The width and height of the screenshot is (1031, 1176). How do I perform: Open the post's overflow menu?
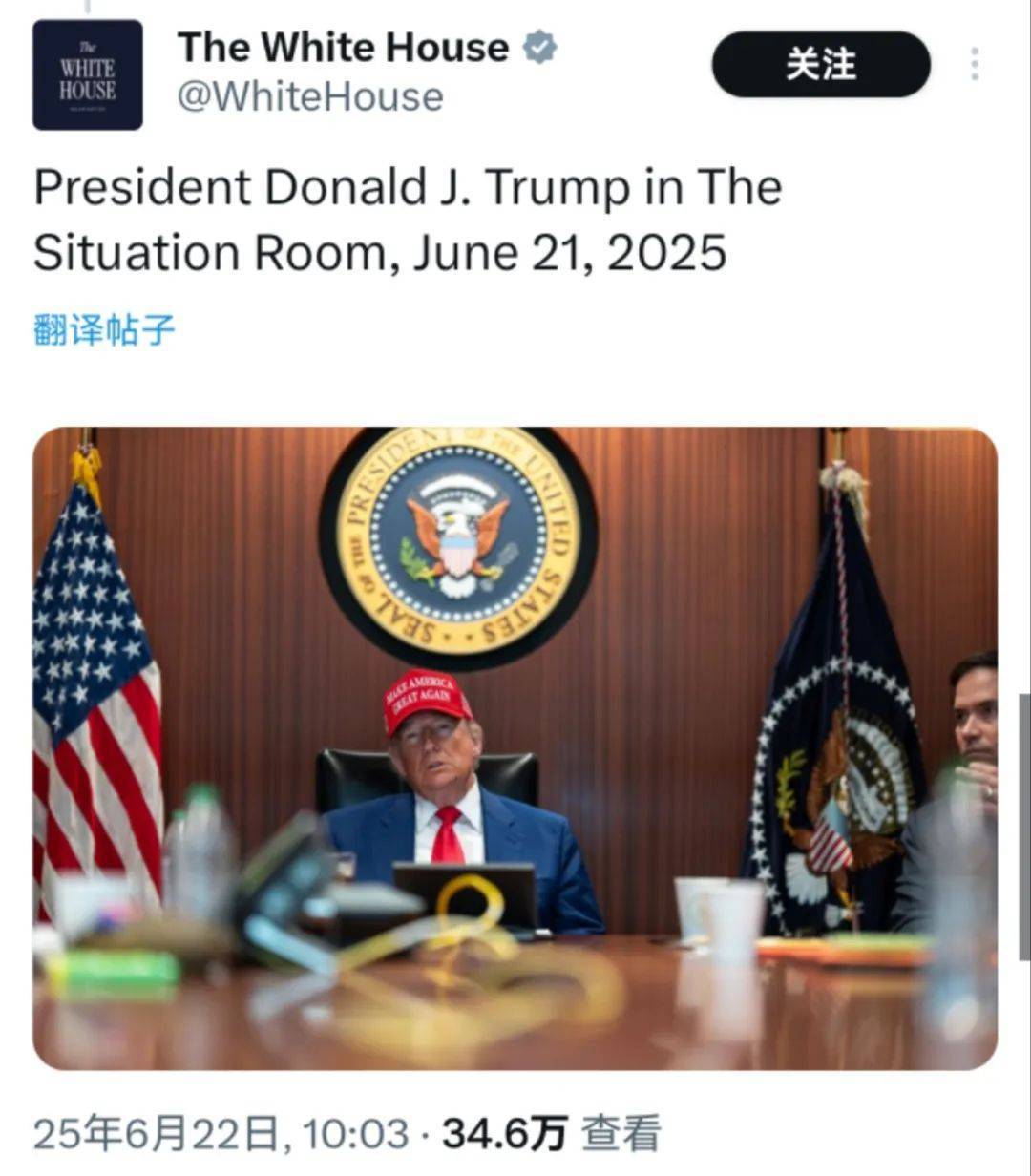pyautogui.click(x=974, y=64)
